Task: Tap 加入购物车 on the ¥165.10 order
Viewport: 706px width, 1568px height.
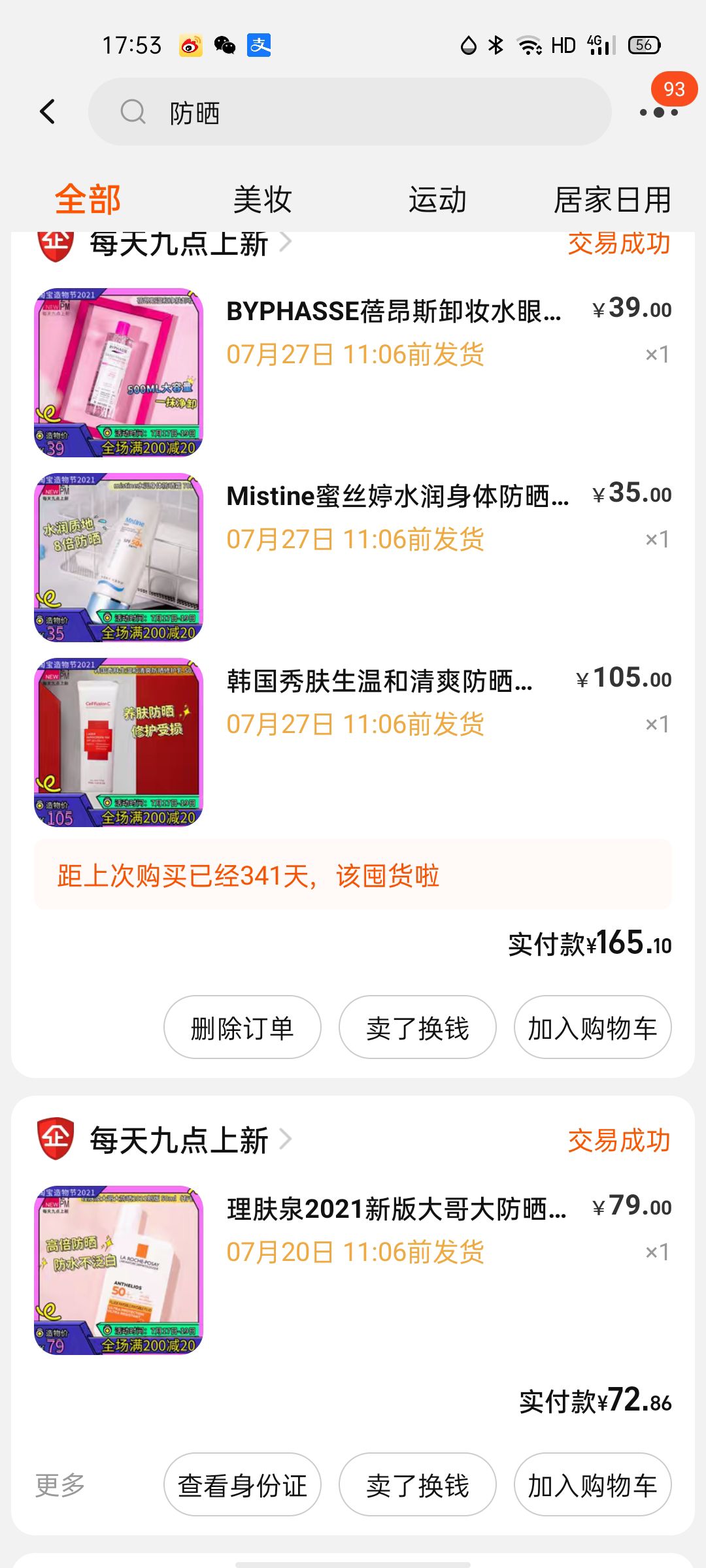Action: point(592,1028)
